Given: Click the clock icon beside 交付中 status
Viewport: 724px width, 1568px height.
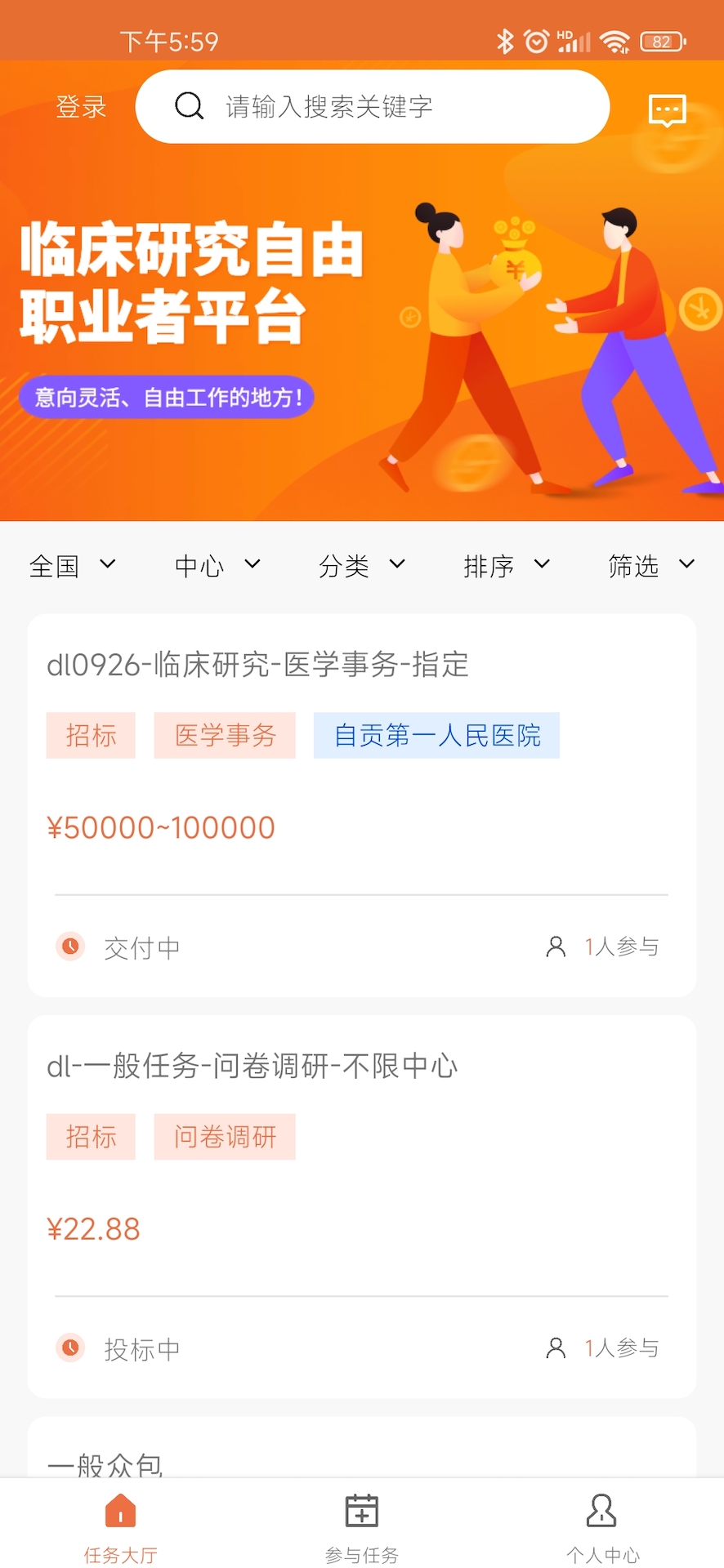Looking at the screenshot, I should click(69, 947).
